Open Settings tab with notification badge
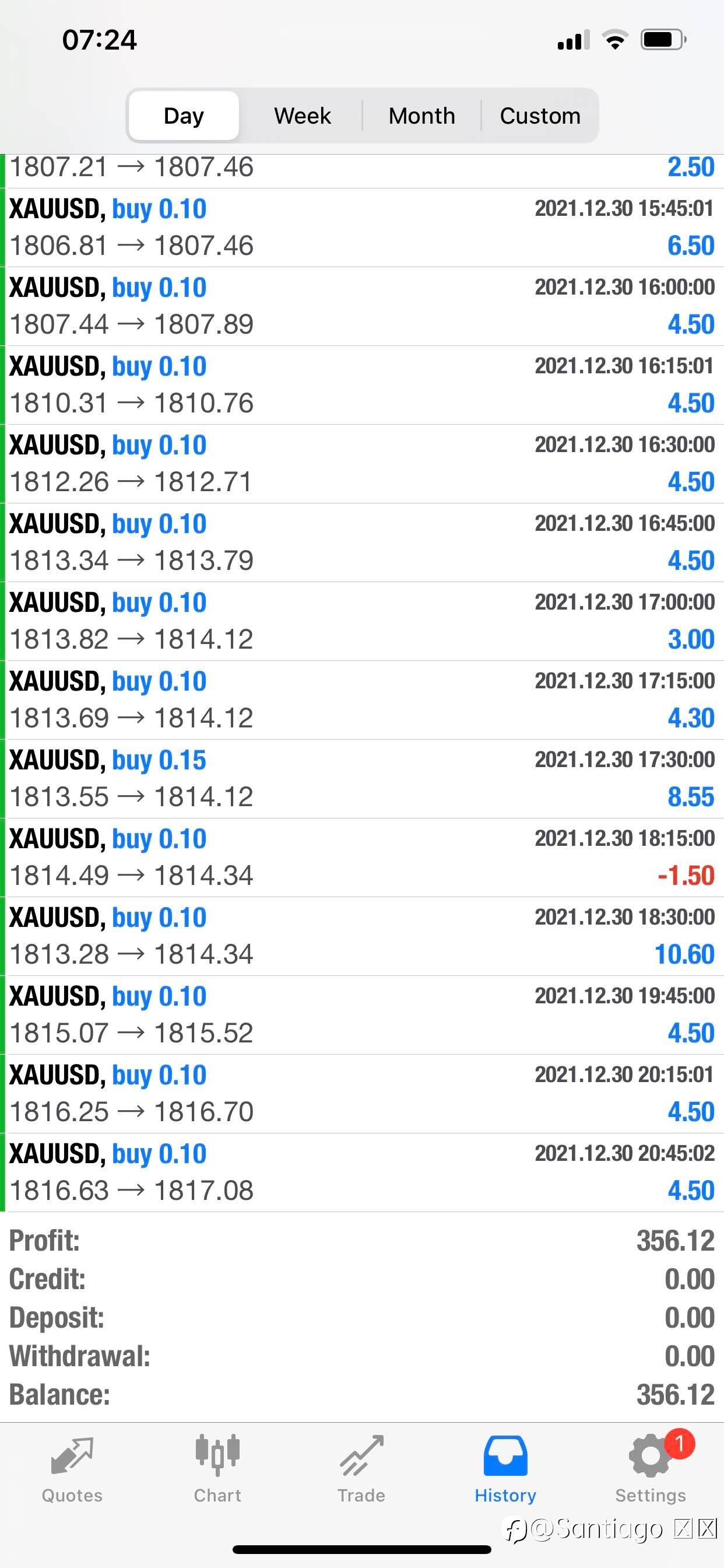 [x=651, y=1469]
